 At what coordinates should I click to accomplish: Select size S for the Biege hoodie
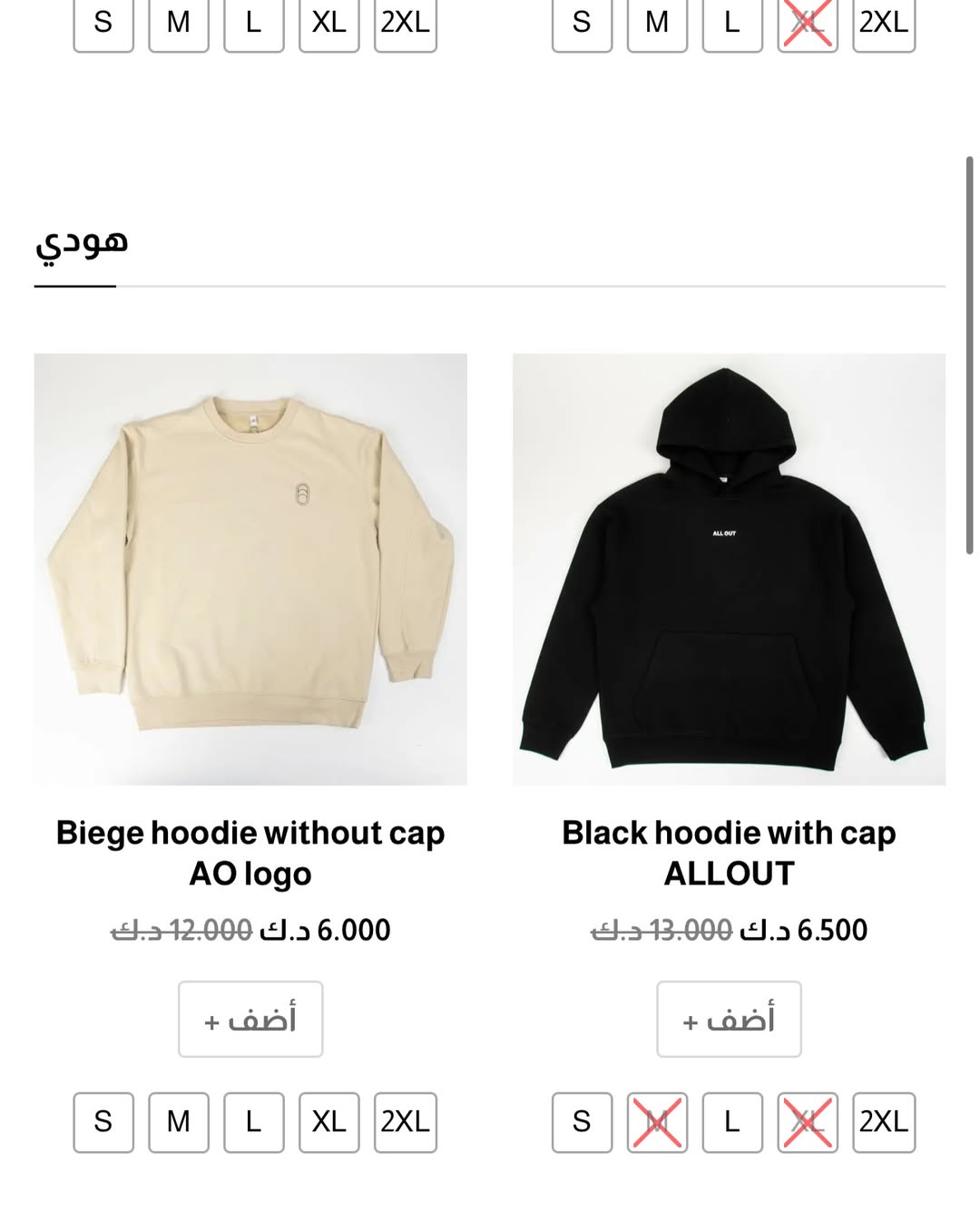(103, 1122)
